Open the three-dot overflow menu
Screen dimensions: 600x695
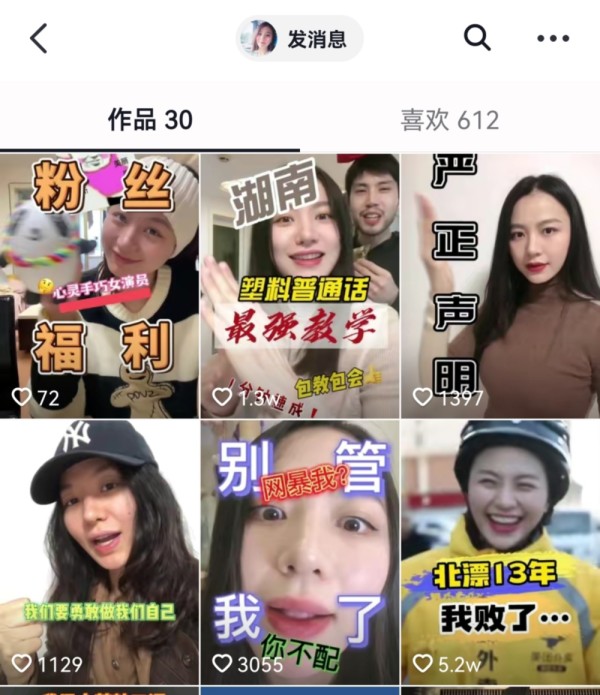(x=552, y=39)
